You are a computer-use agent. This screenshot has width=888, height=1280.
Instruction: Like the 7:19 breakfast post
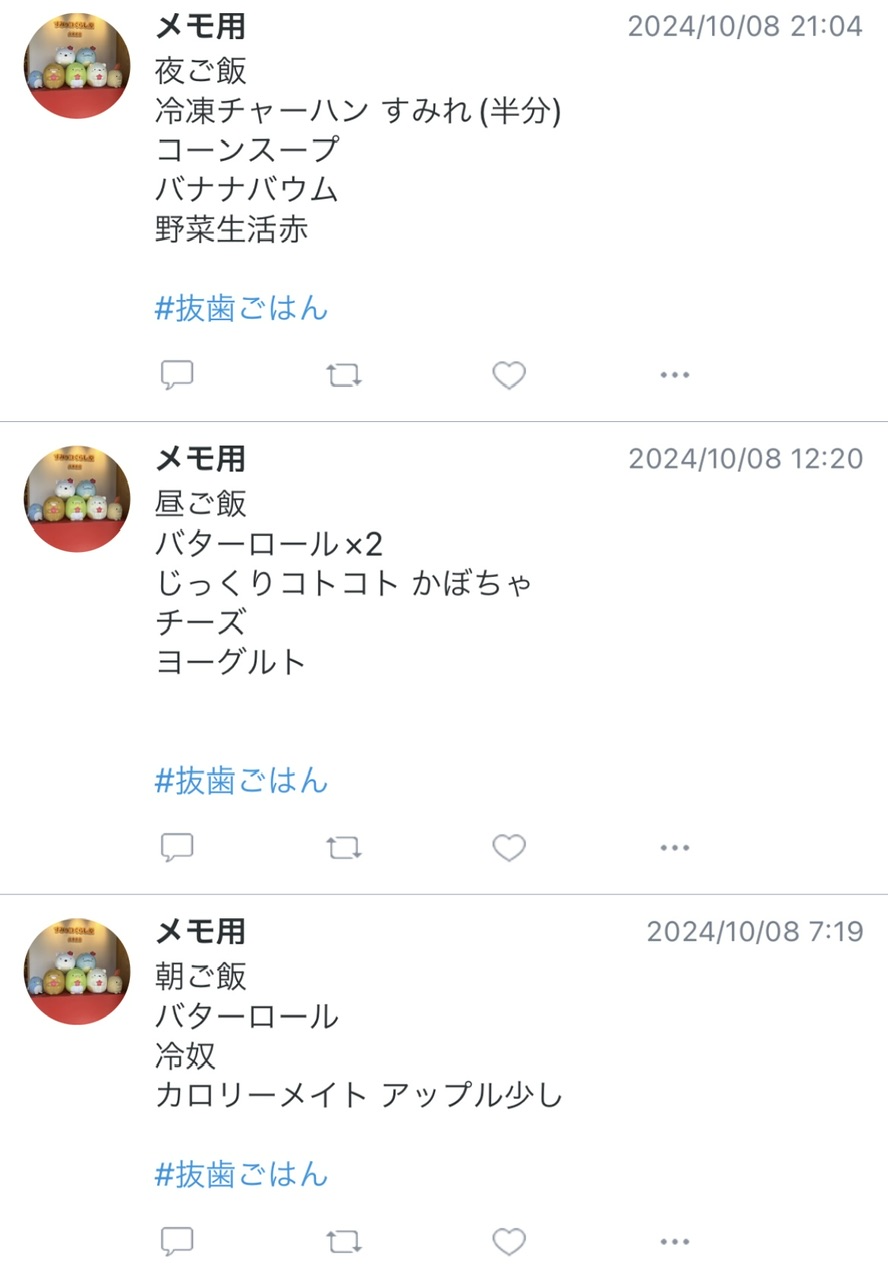[x=509, y=1241]
